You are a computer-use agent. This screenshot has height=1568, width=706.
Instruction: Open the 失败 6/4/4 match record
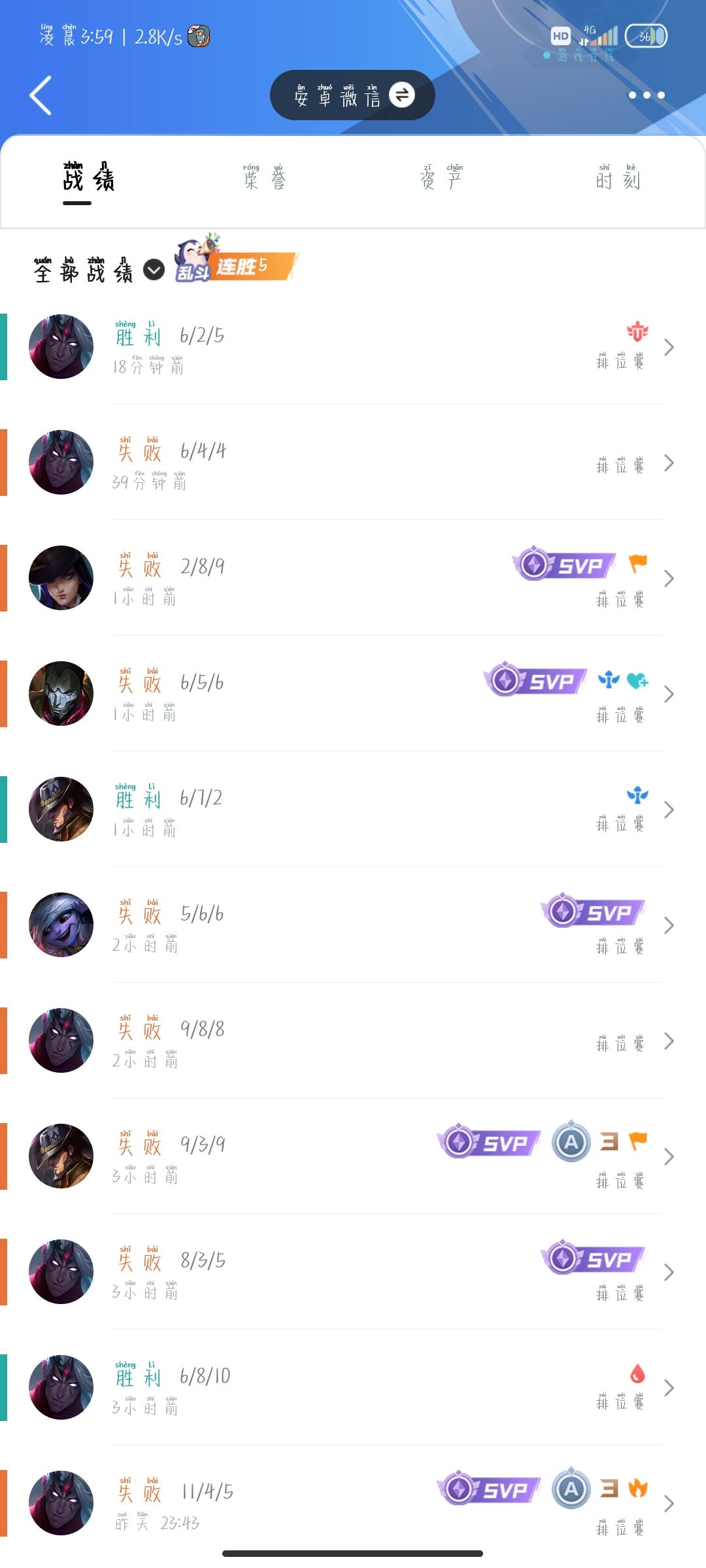click(353, 463)
